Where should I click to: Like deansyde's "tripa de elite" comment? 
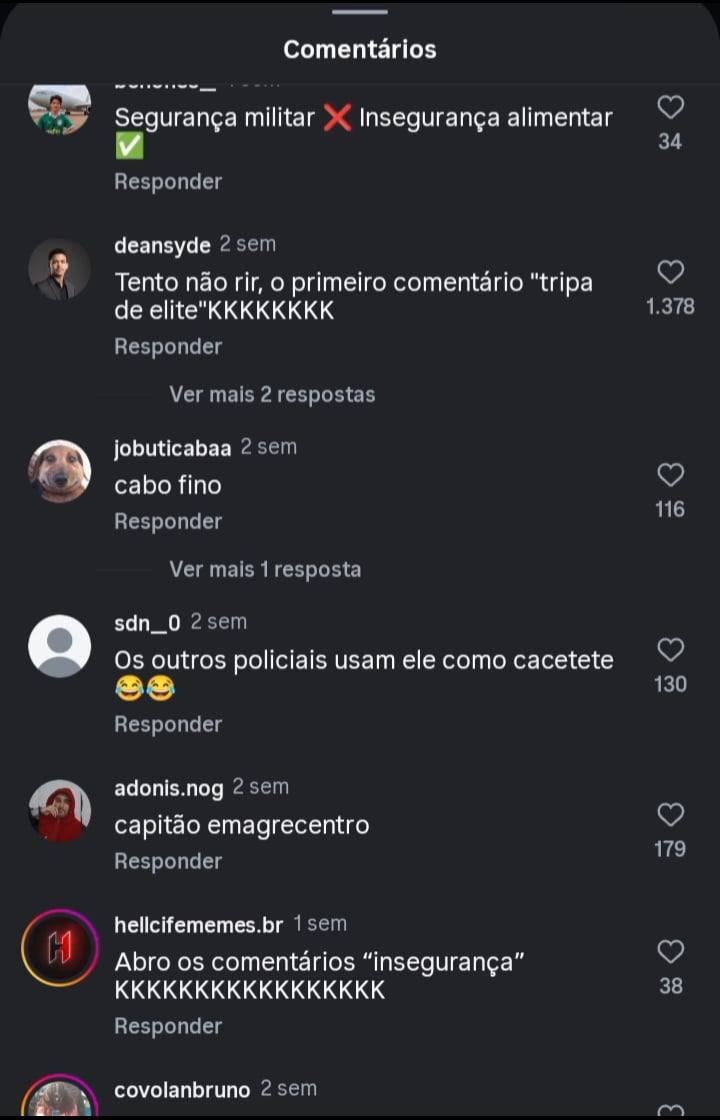coord(670,272)
